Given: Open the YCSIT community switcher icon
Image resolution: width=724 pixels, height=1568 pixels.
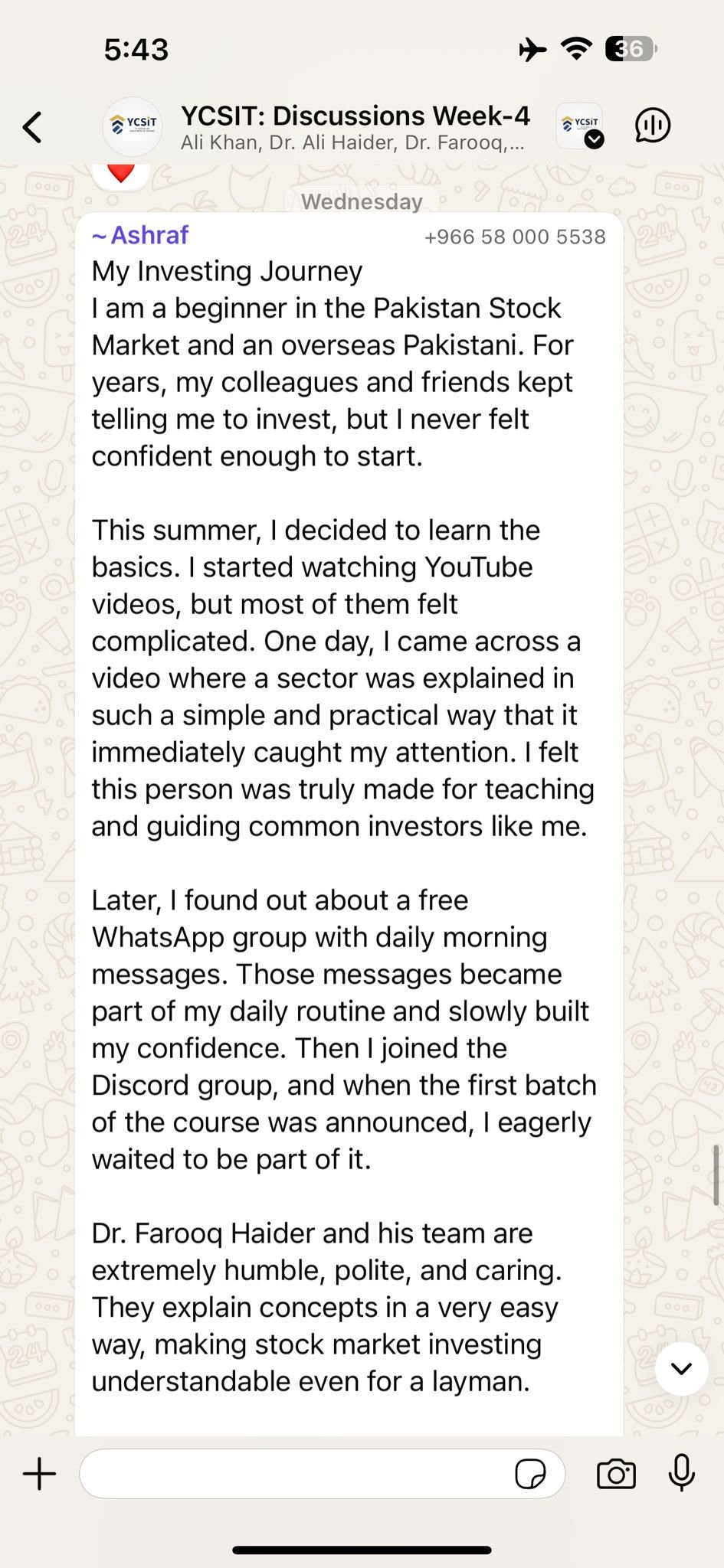Looking at the screenshot, I should pos(581,126).
